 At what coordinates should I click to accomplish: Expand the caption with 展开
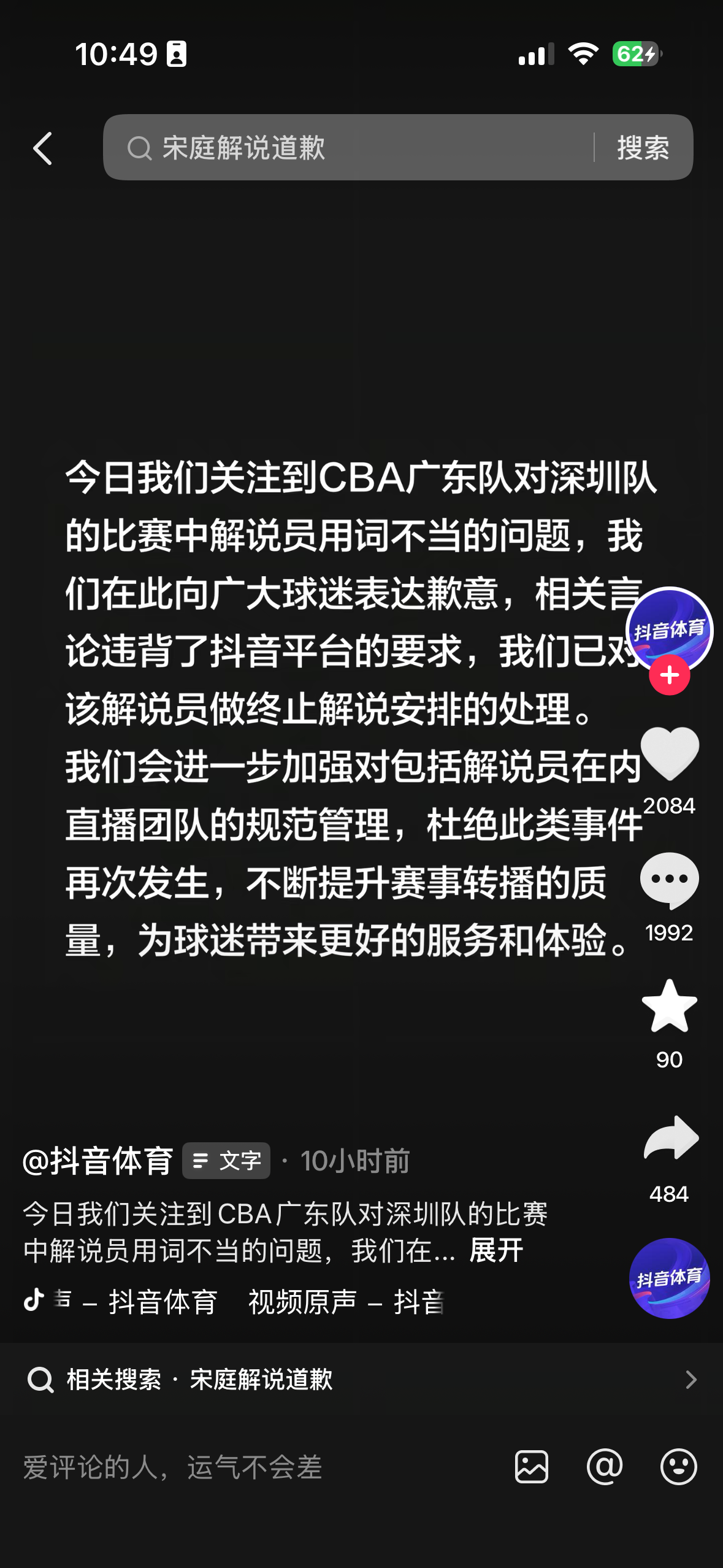coord(496,1250)
